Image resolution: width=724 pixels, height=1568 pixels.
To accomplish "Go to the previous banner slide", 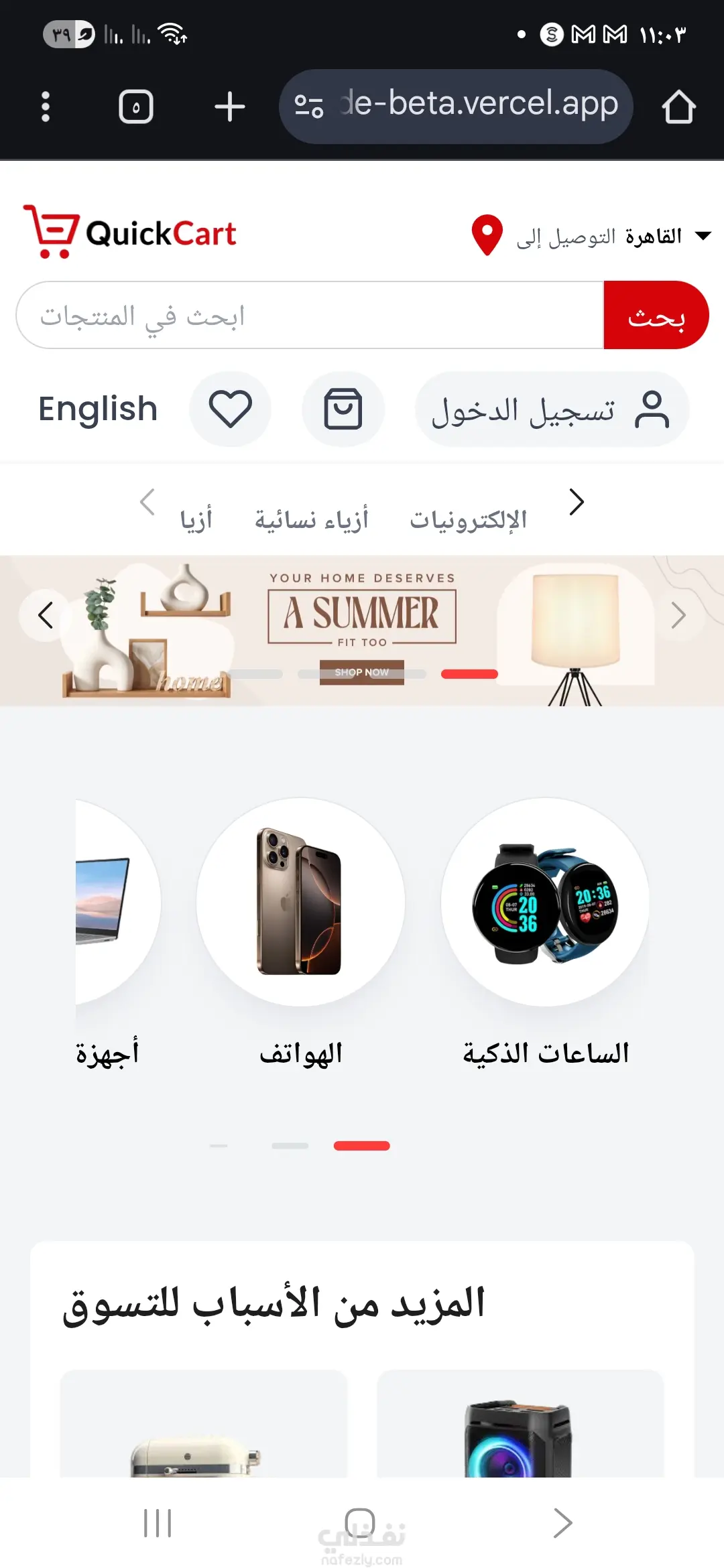I will [x=46, y=615].
